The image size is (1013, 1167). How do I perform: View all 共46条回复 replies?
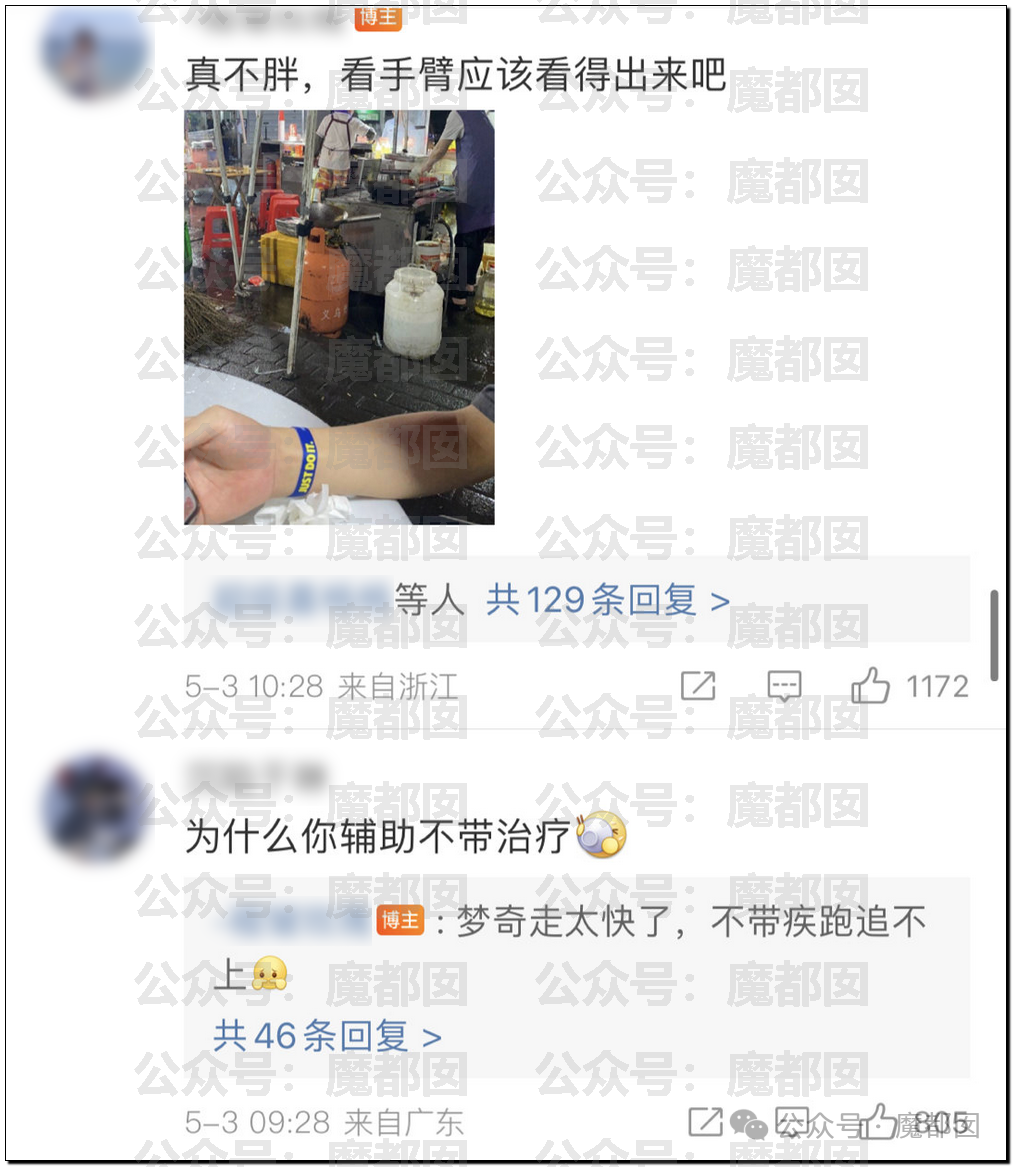327,1037
